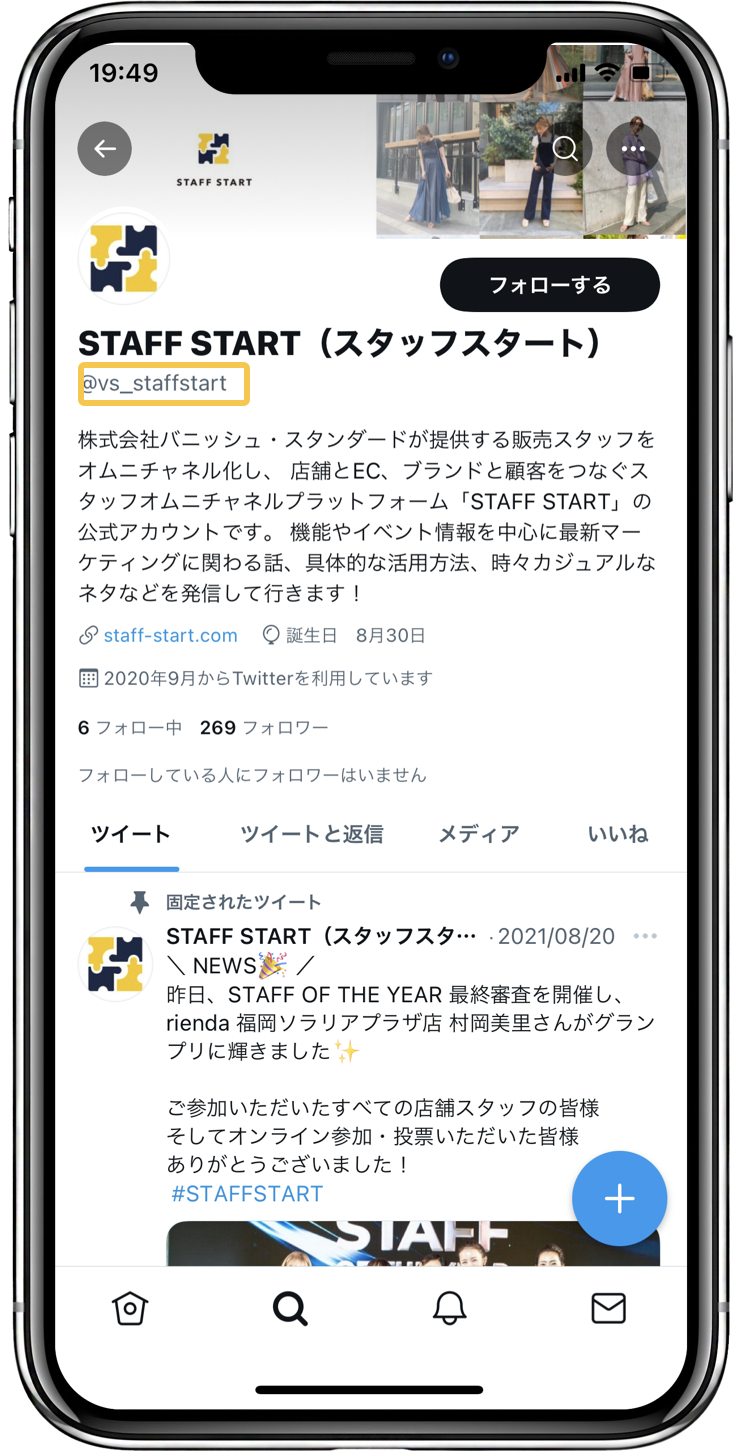View the 269 フォロワー followers list

click(264, 728)
